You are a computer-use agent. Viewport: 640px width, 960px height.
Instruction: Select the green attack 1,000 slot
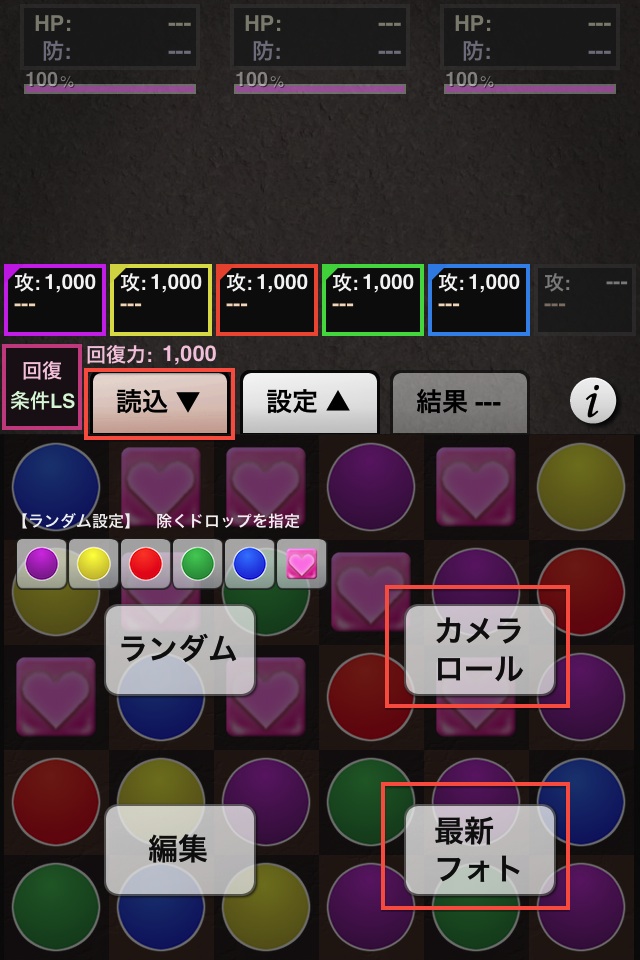[x=373, y=299]
